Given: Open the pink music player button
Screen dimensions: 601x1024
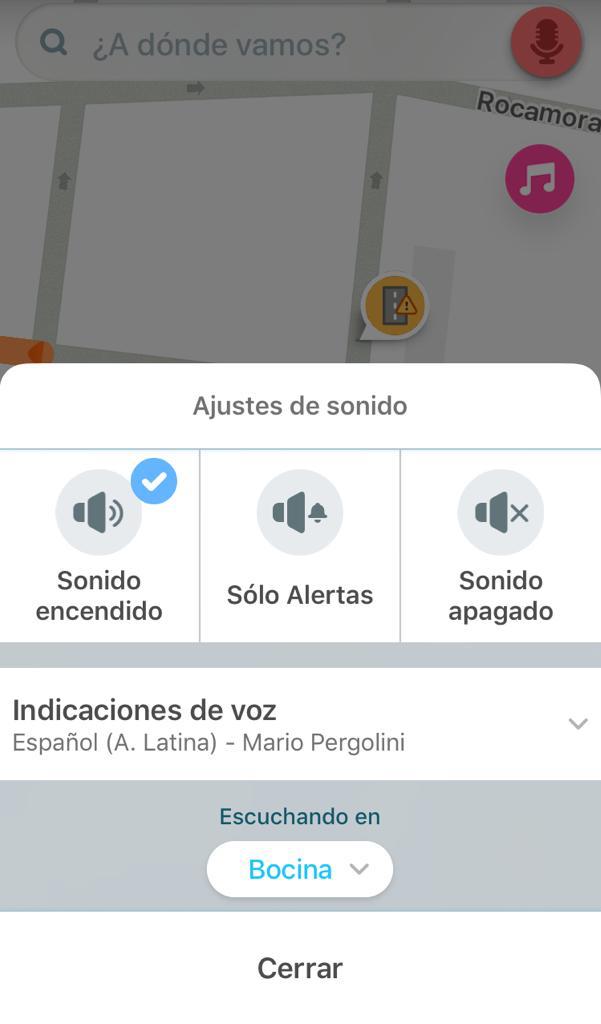Looking at the screenshot, I should click(x=540, y=179).
